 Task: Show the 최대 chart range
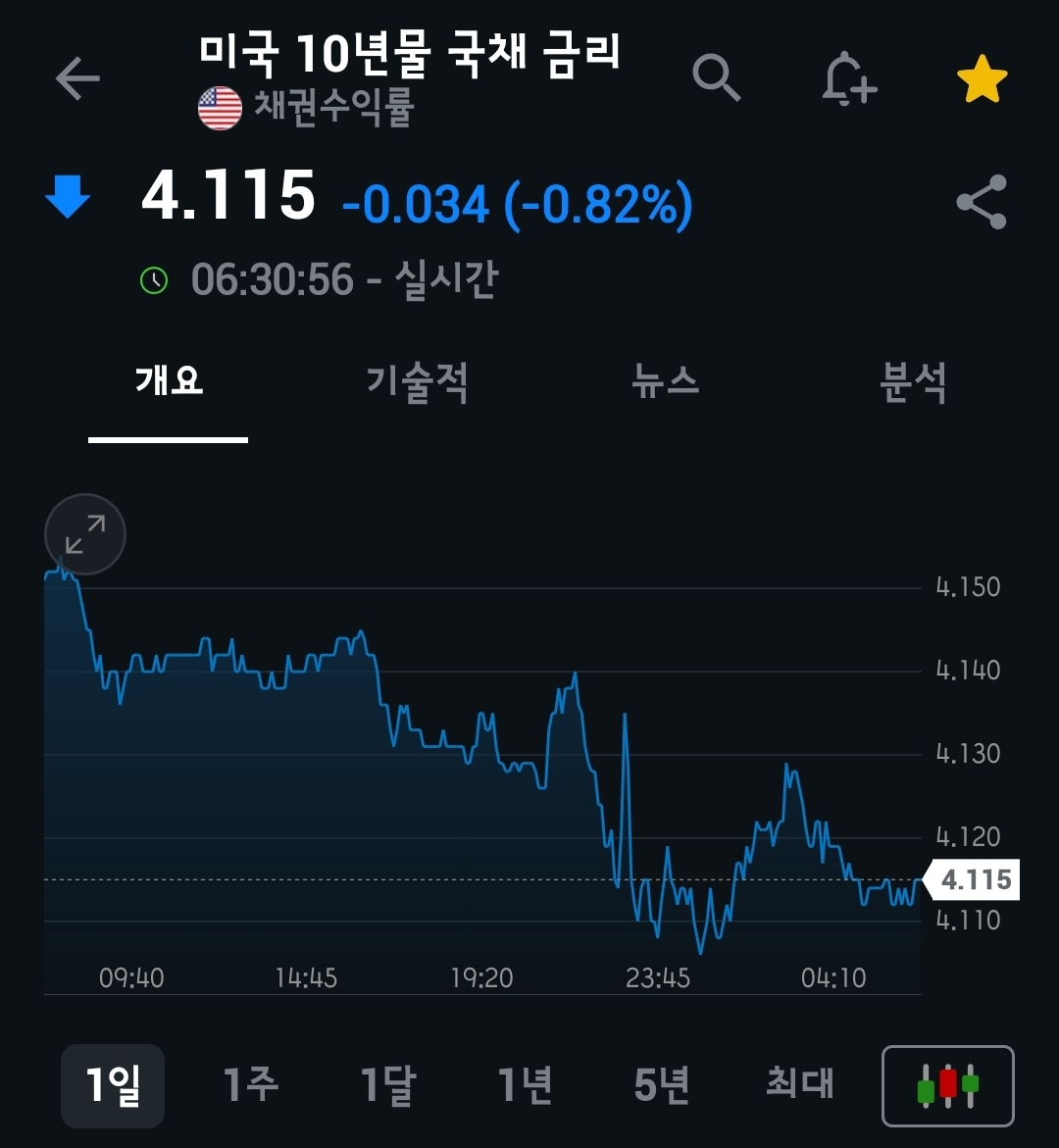[799, 1085]
